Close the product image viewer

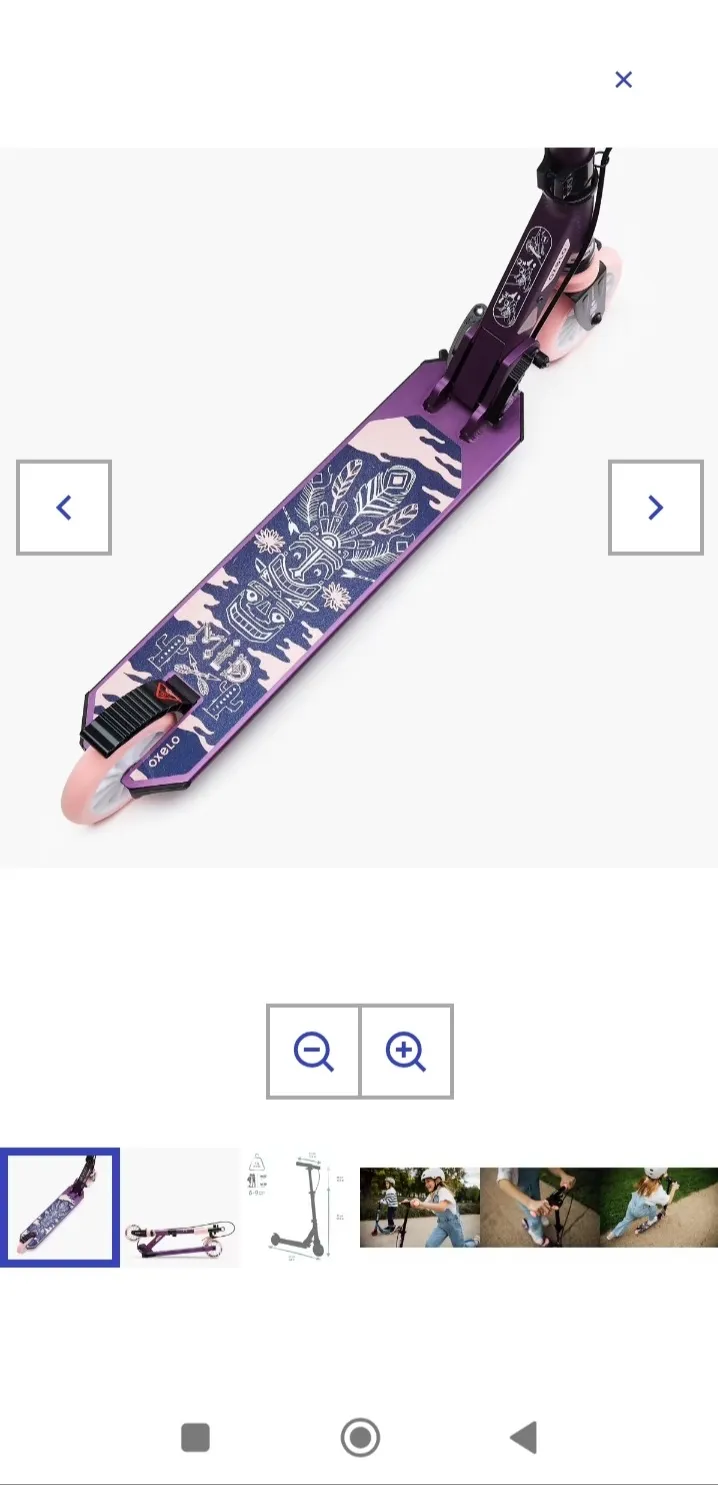click(623, 80)
